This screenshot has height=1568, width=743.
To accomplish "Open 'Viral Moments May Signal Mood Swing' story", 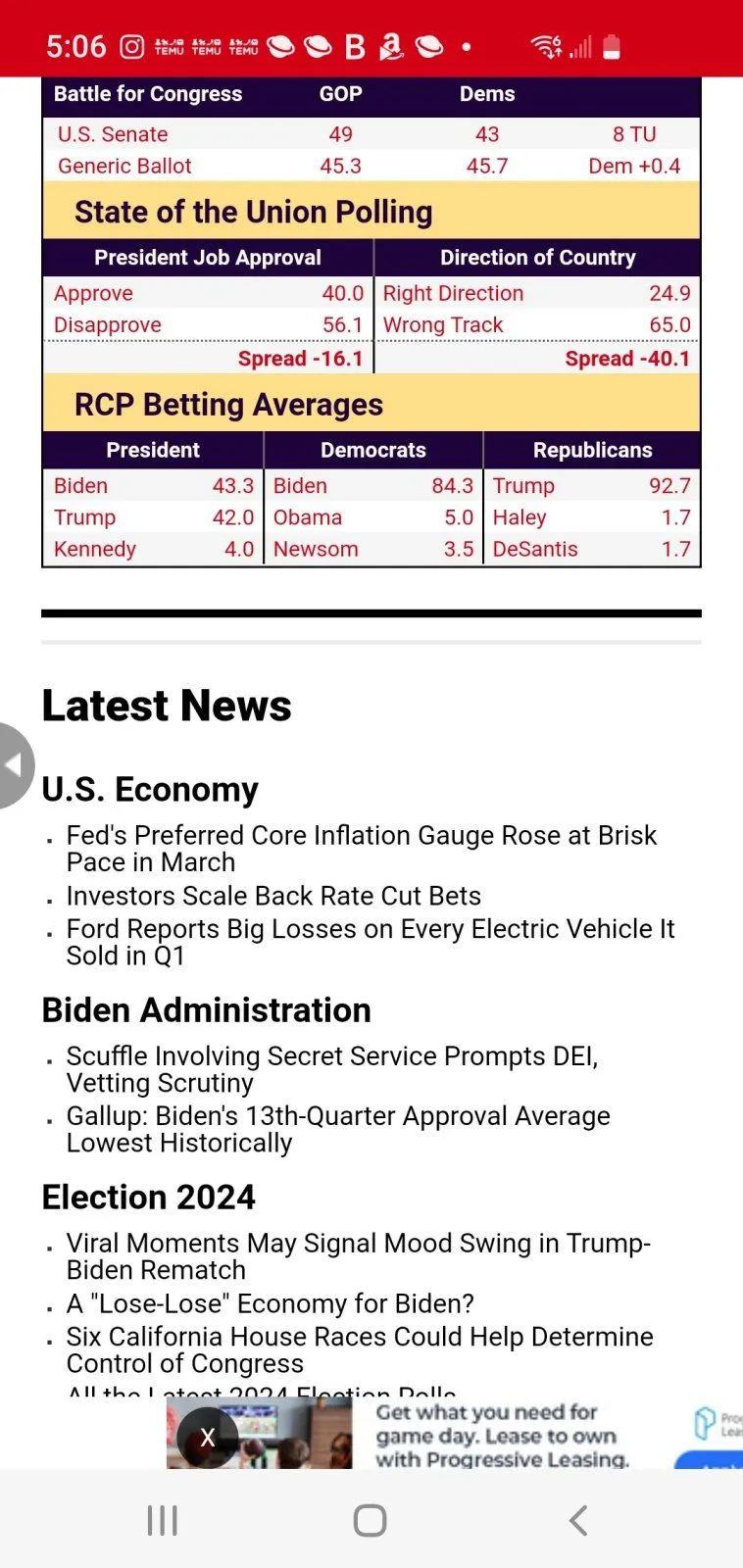I will point(358,1256).
